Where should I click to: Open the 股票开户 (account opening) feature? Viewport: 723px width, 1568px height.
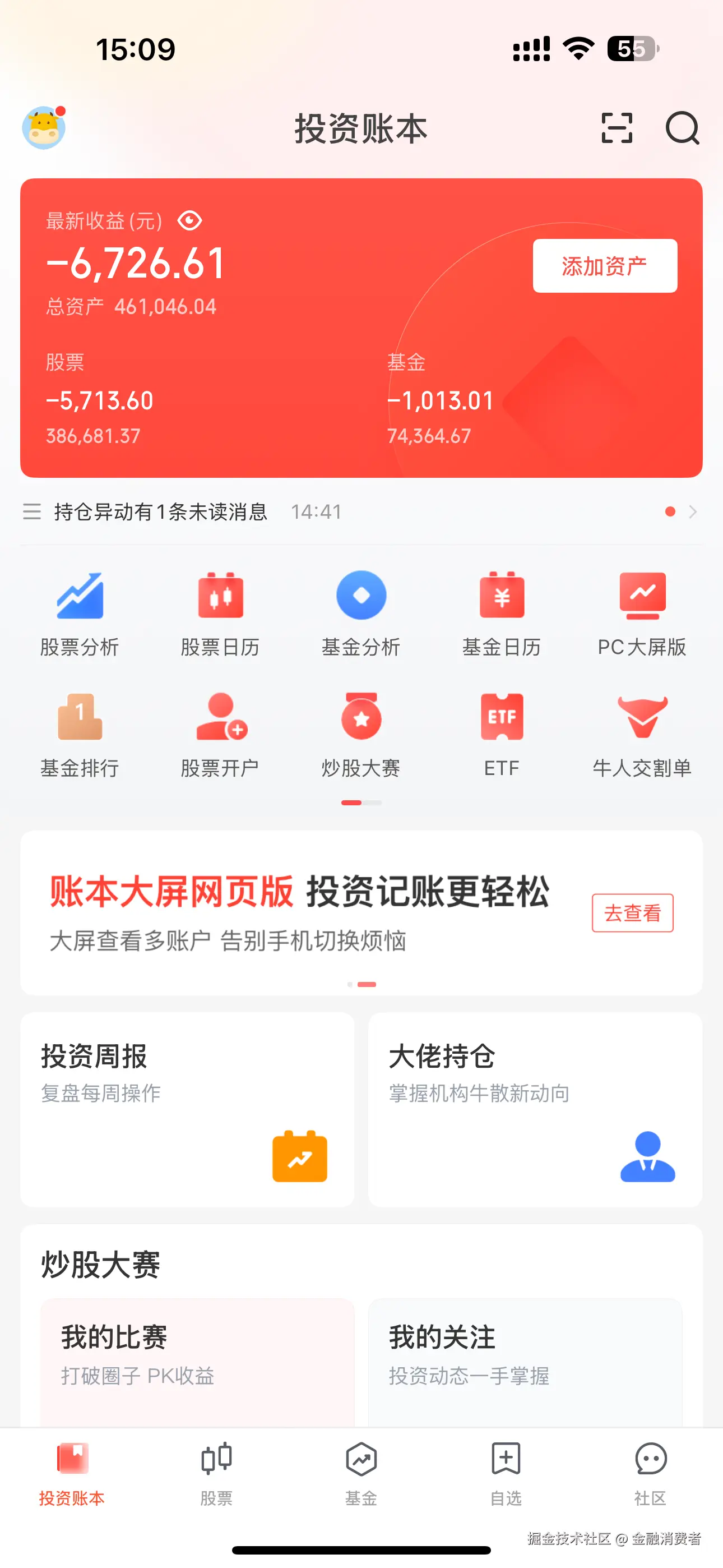pyautogui.click(x=221, y=734)
